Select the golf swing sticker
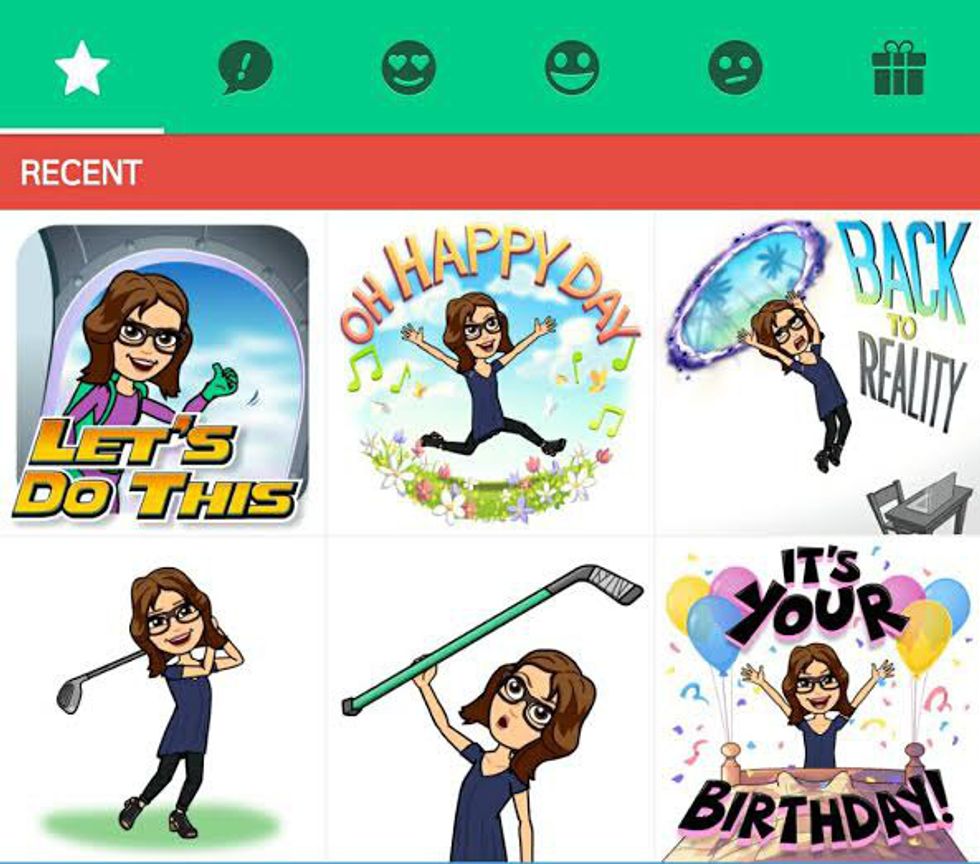Image resolution: width=980 pixels, height=864 pixels. point(162,700)
